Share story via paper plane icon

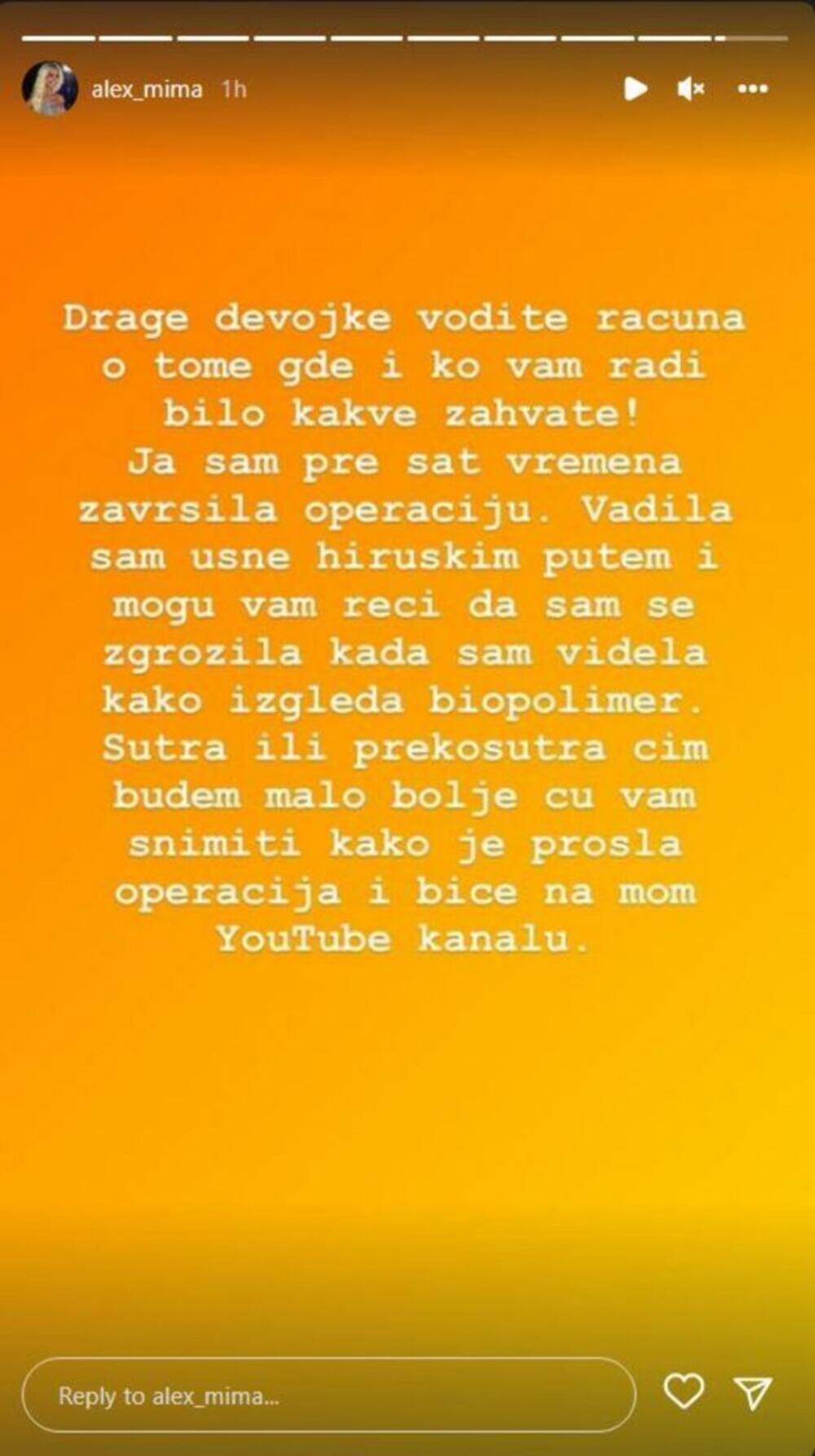point(752,1393)
